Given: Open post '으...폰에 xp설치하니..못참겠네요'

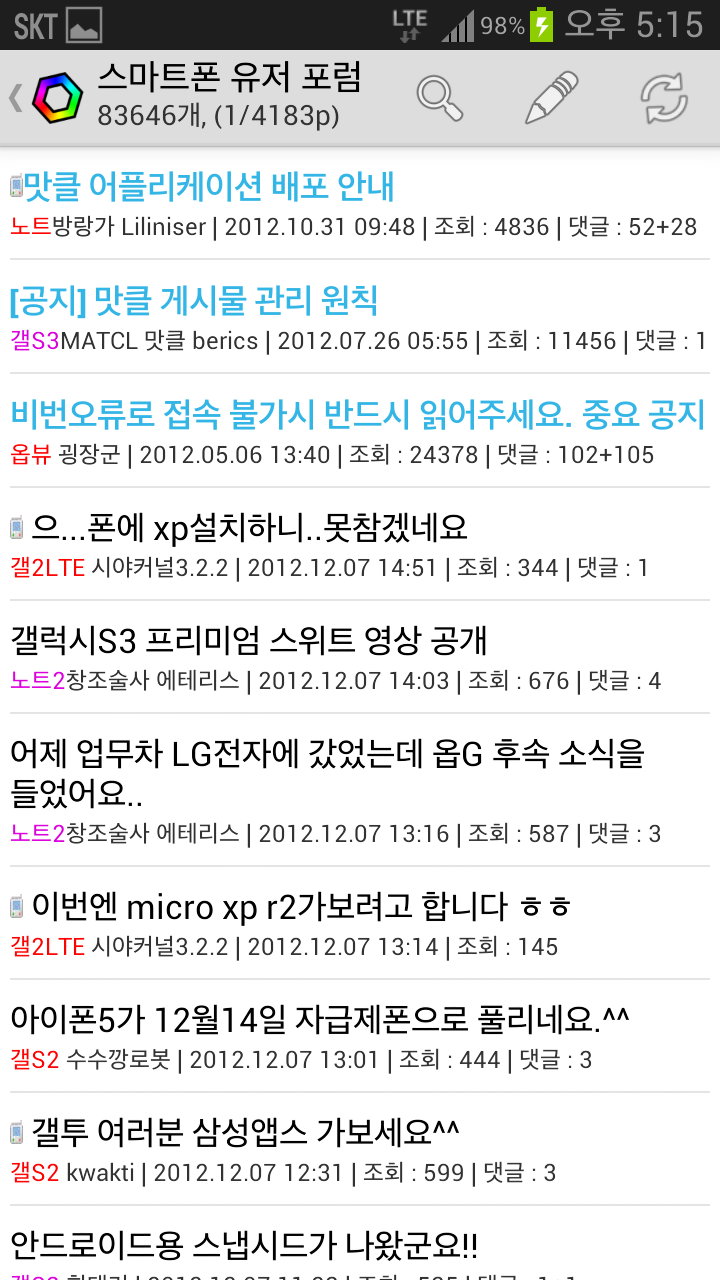Looking at the screenshot, I should [250, 527].
